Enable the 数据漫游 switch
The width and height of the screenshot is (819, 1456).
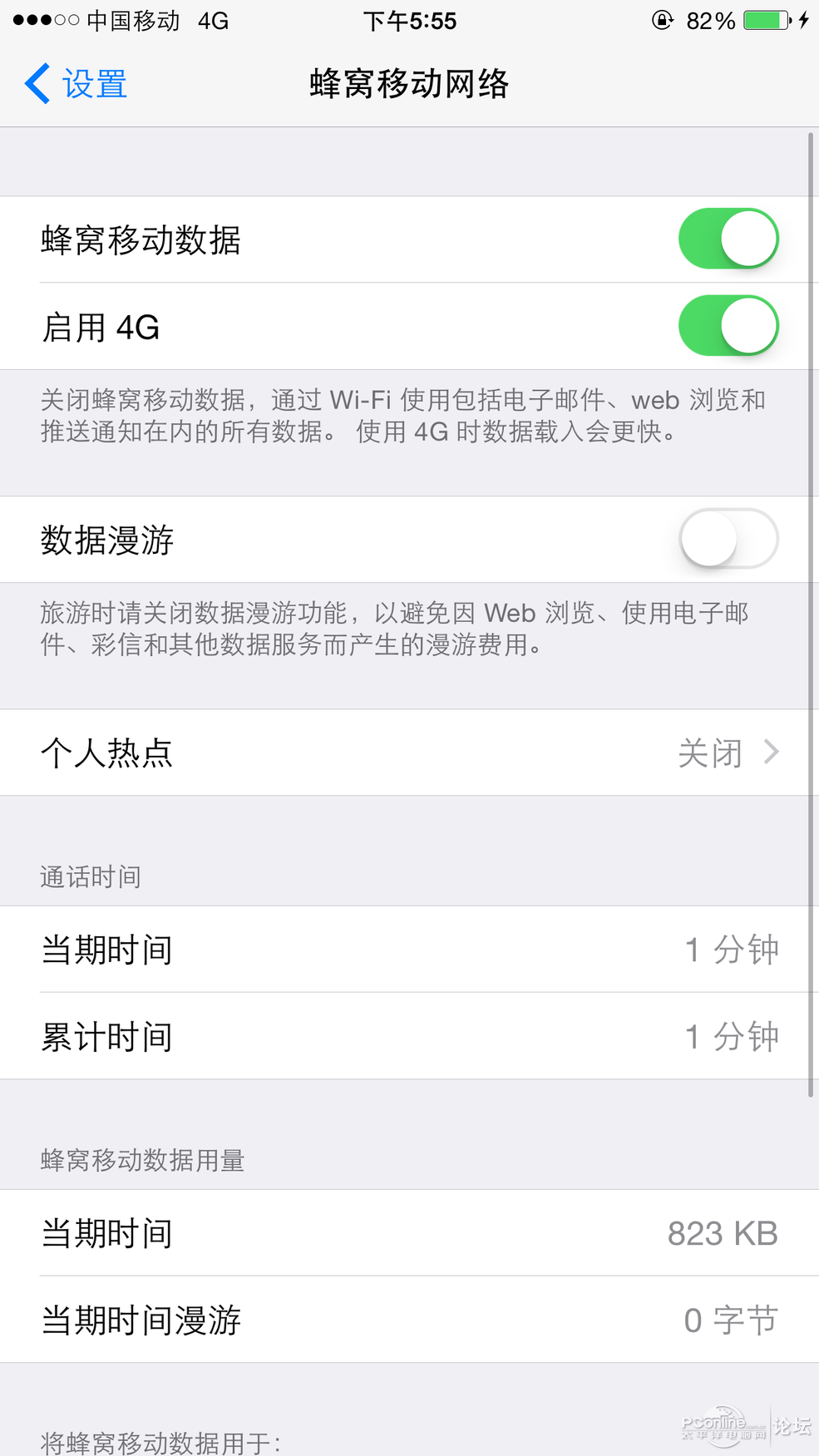click(728, 539)
